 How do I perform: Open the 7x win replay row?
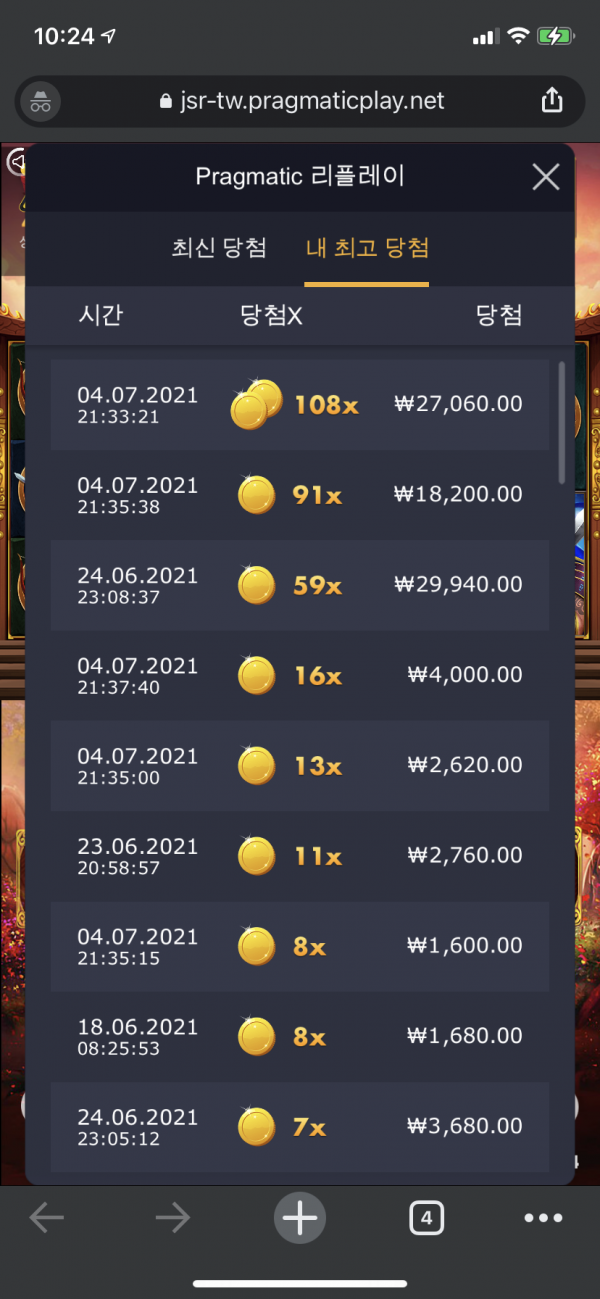tap(300, 1127)
